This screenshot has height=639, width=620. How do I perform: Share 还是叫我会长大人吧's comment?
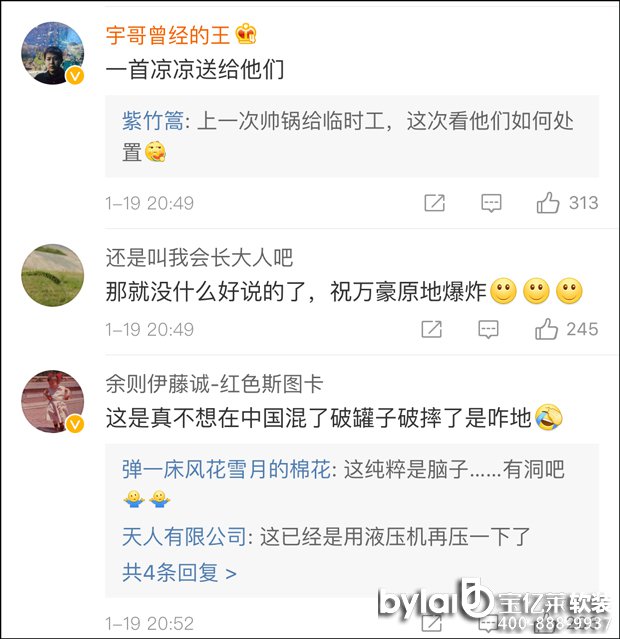[x=431, y=329]
